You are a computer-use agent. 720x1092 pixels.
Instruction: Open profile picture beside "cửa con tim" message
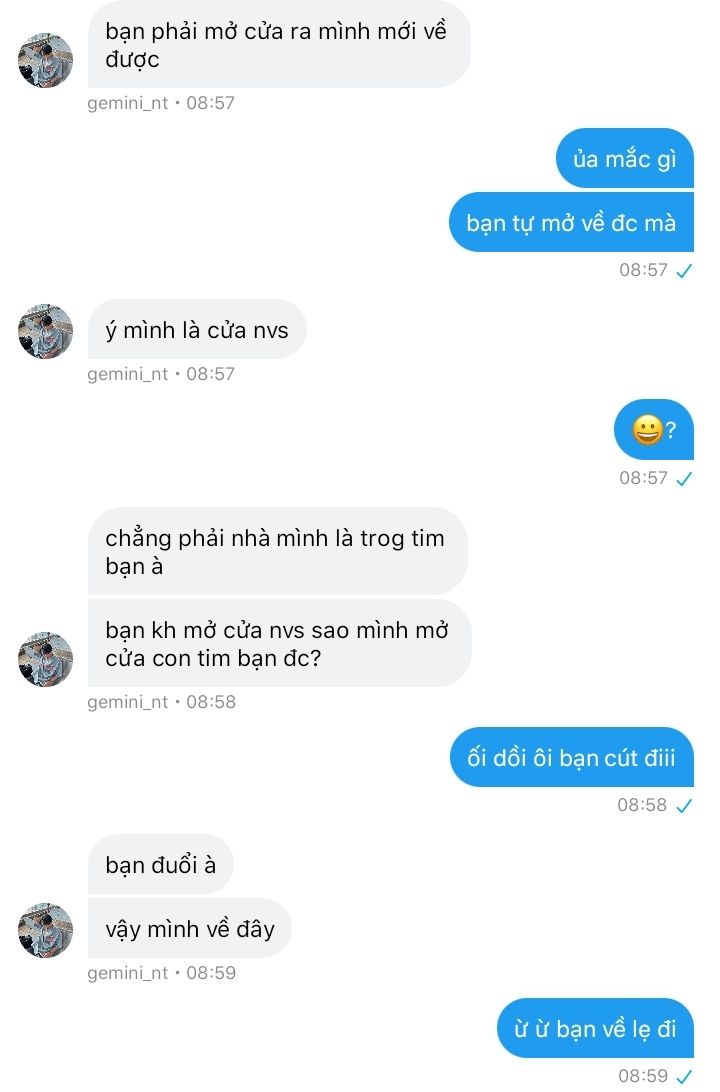click(x=46, y=659)
